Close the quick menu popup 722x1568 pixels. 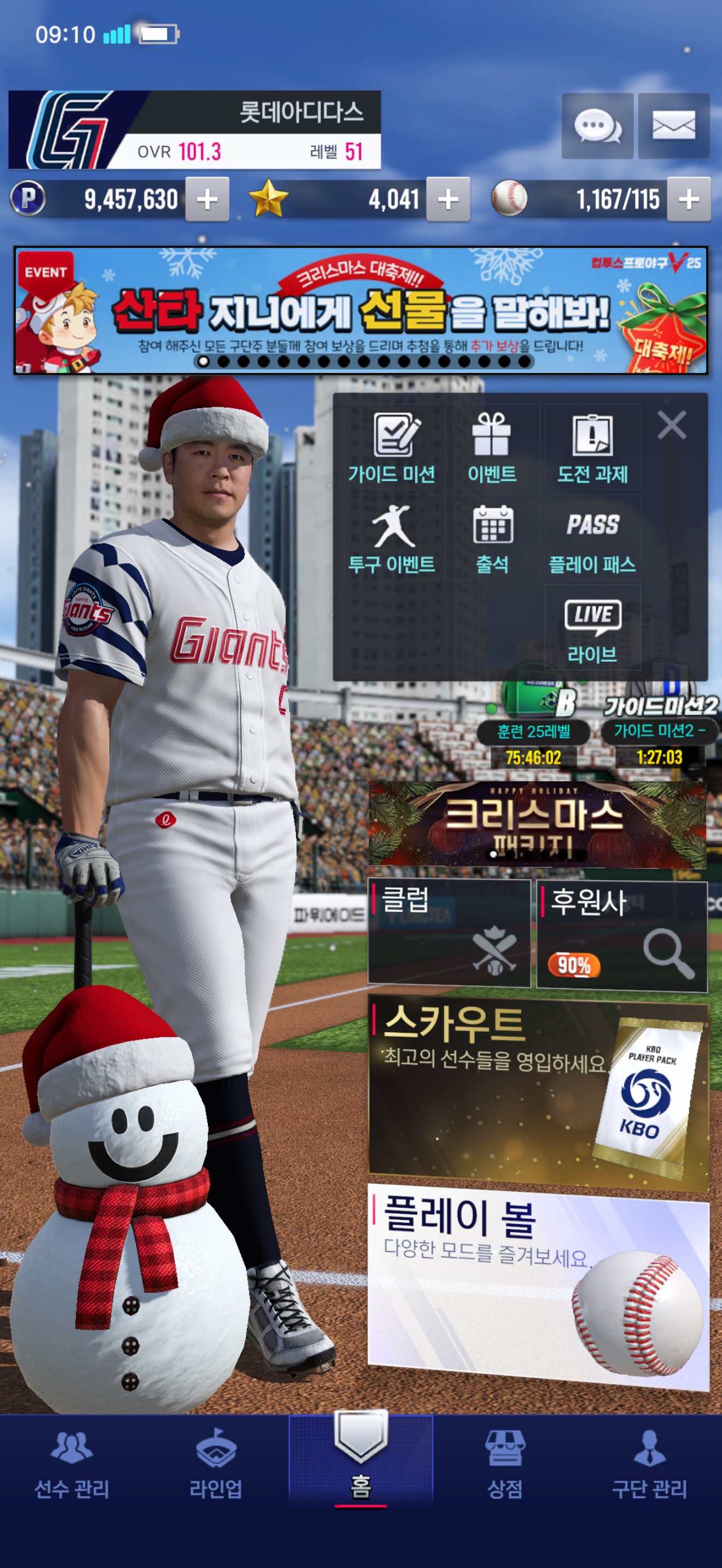coord(672,425)
